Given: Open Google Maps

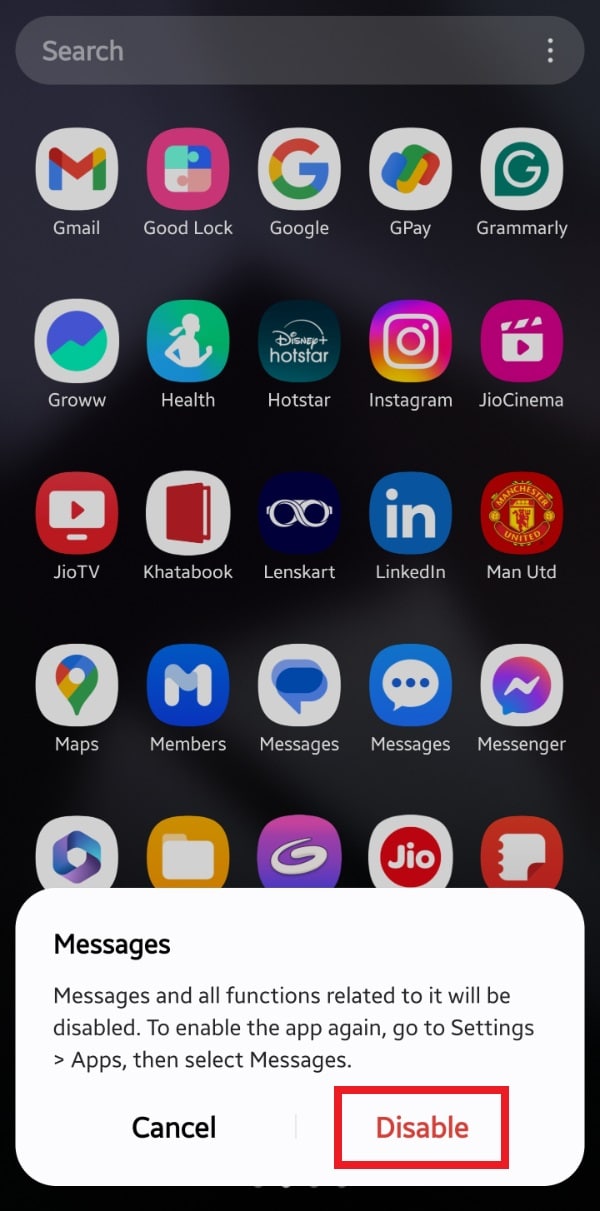Looking at the screenshot, I should 77,686.
